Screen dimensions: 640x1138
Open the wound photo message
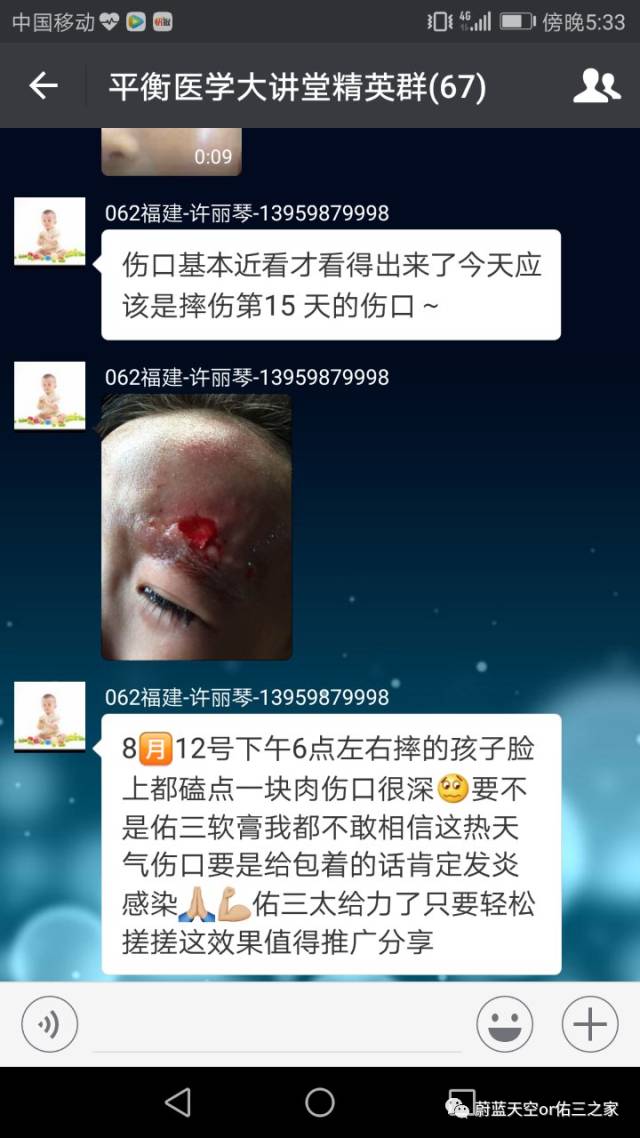[x=196, y=527]
